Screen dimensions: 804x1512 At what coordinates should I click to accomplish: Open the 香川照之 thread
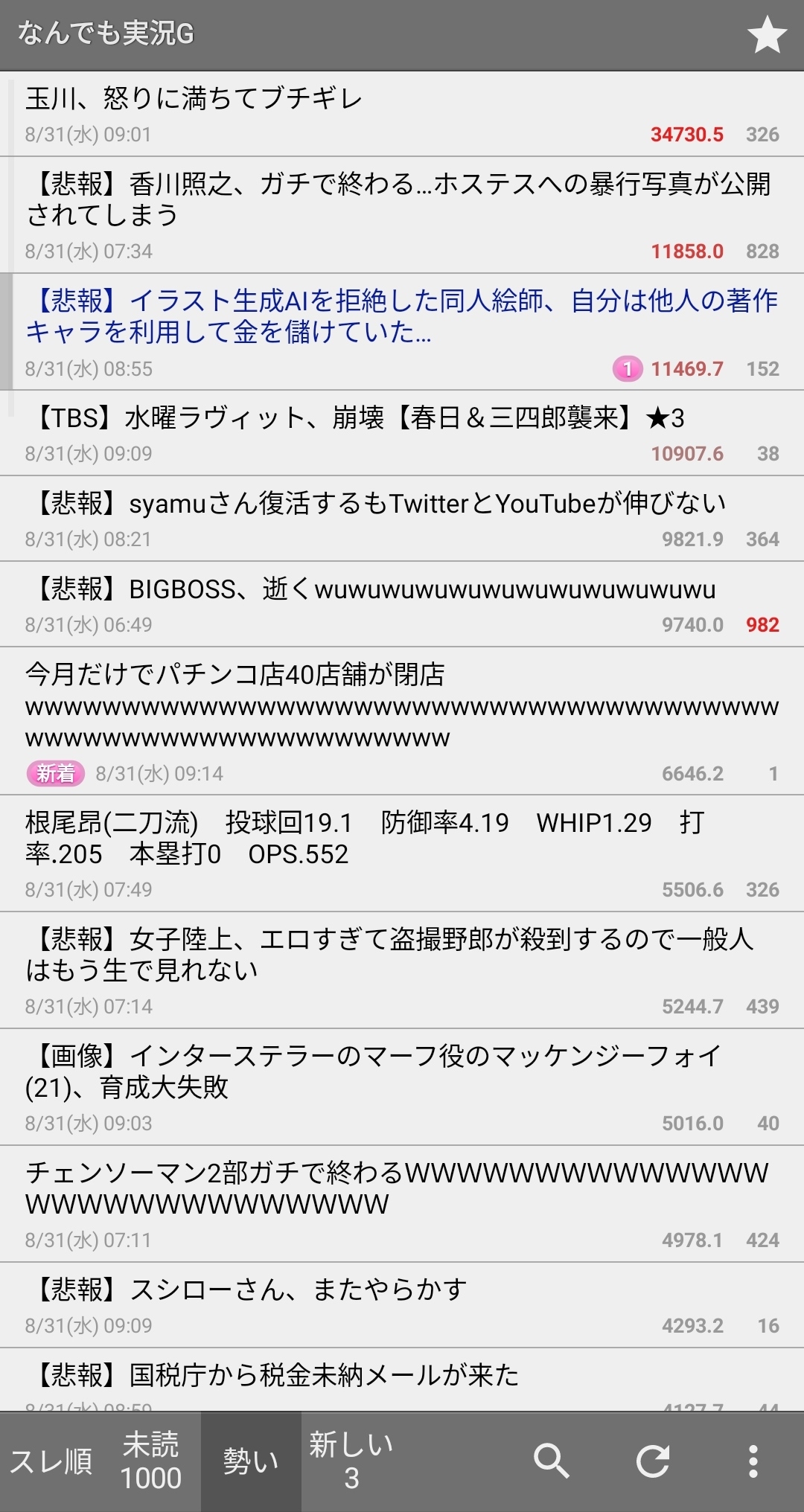[x=402, y=215]
